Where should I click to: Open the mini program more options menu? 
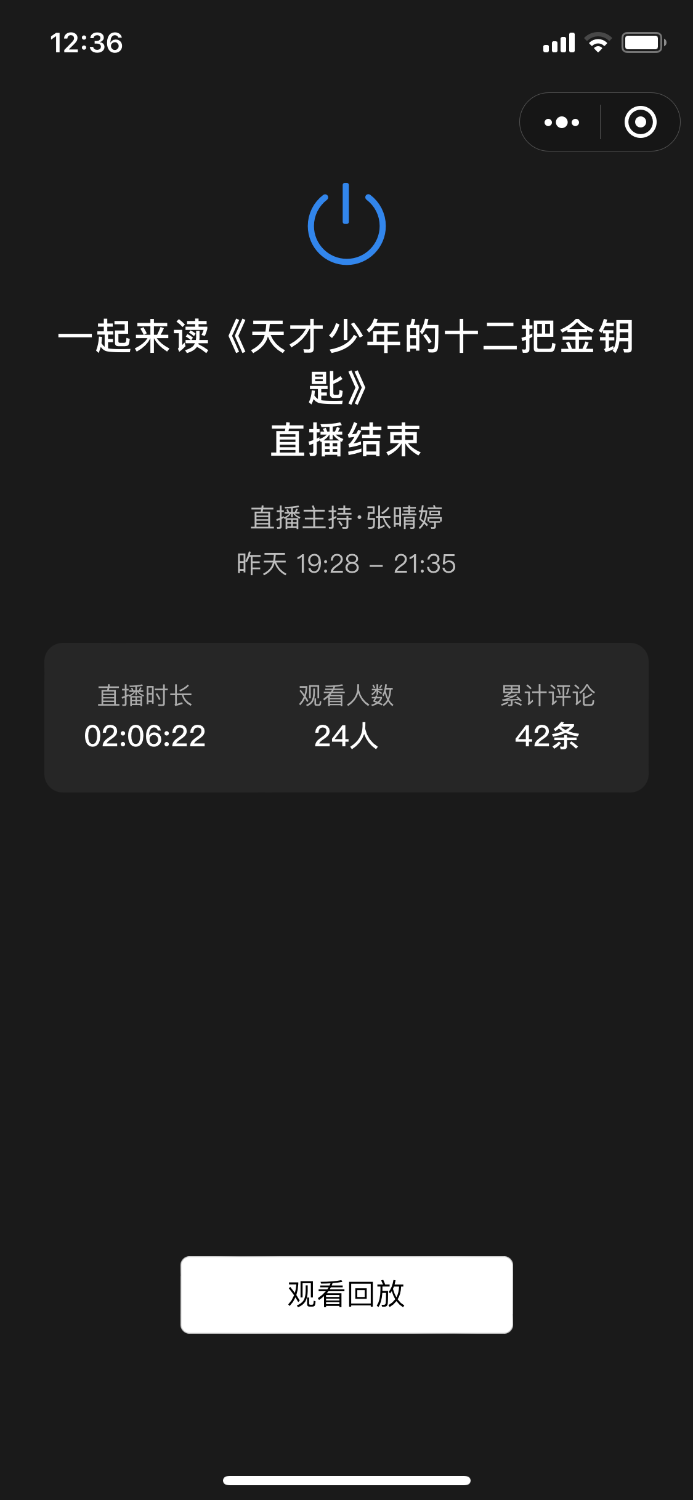click(x=561, y=122)
